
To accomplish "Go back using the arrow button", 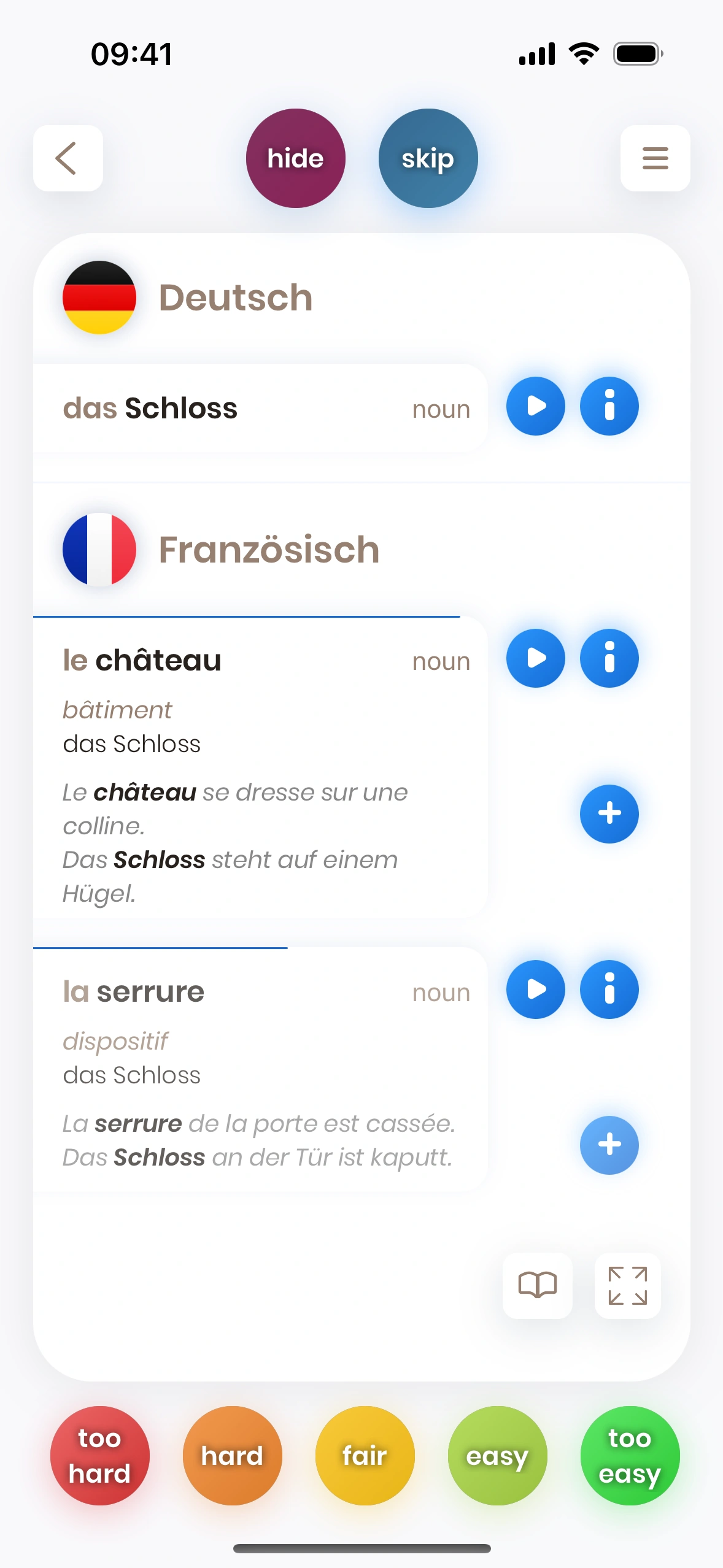I will coord(68,158).
